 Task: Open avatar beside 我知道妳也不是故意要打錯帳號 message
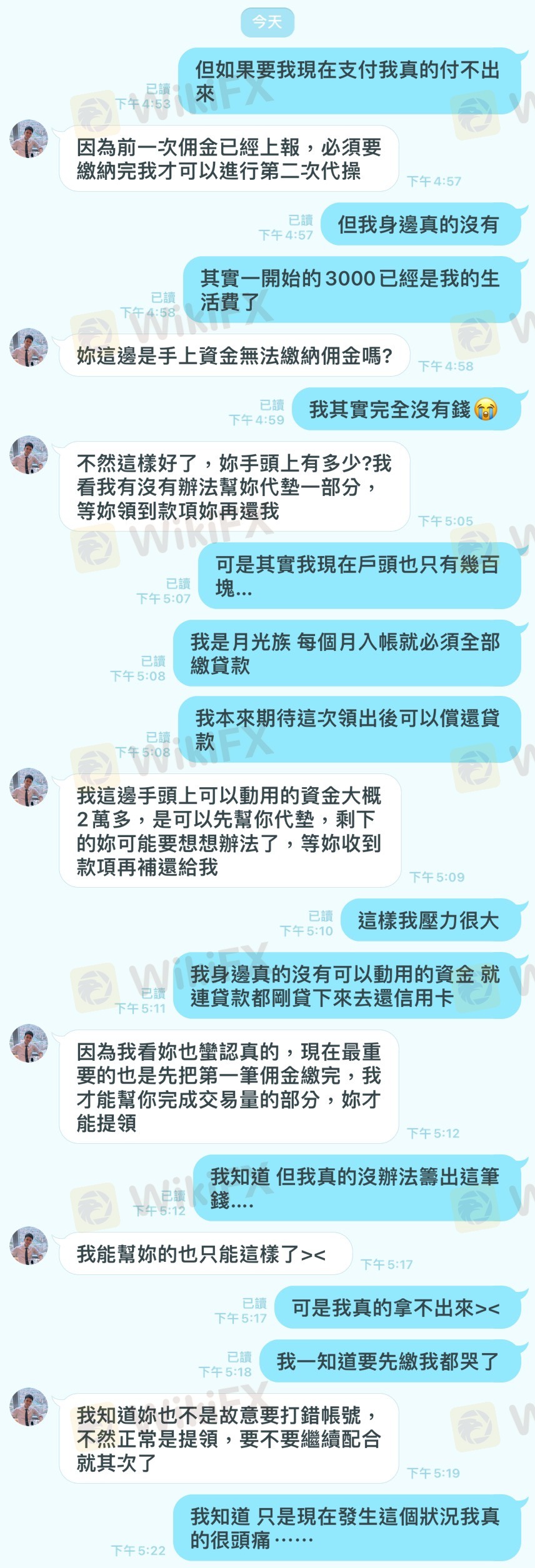coord(29,1407)
